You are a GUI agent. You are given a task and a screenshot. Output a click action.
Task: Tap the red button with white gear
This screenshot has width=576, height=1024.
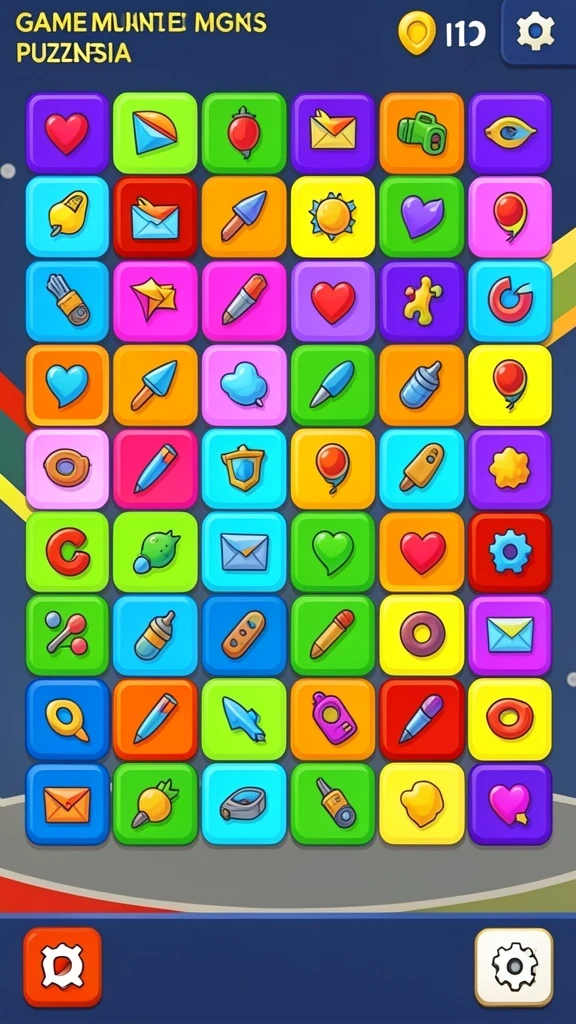click(x=63, y=967)
